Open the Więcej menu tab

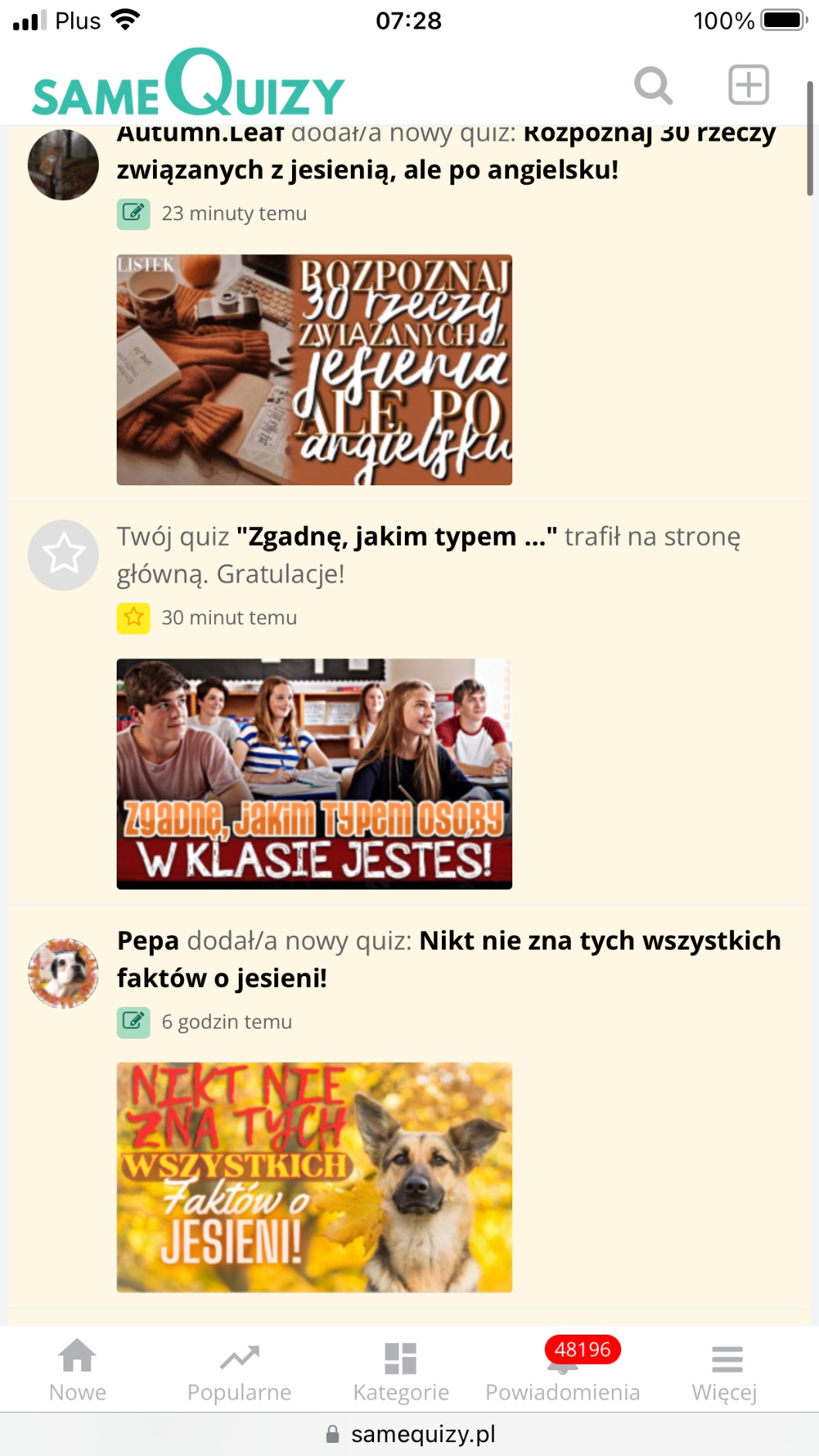(x=725, y=1370)
